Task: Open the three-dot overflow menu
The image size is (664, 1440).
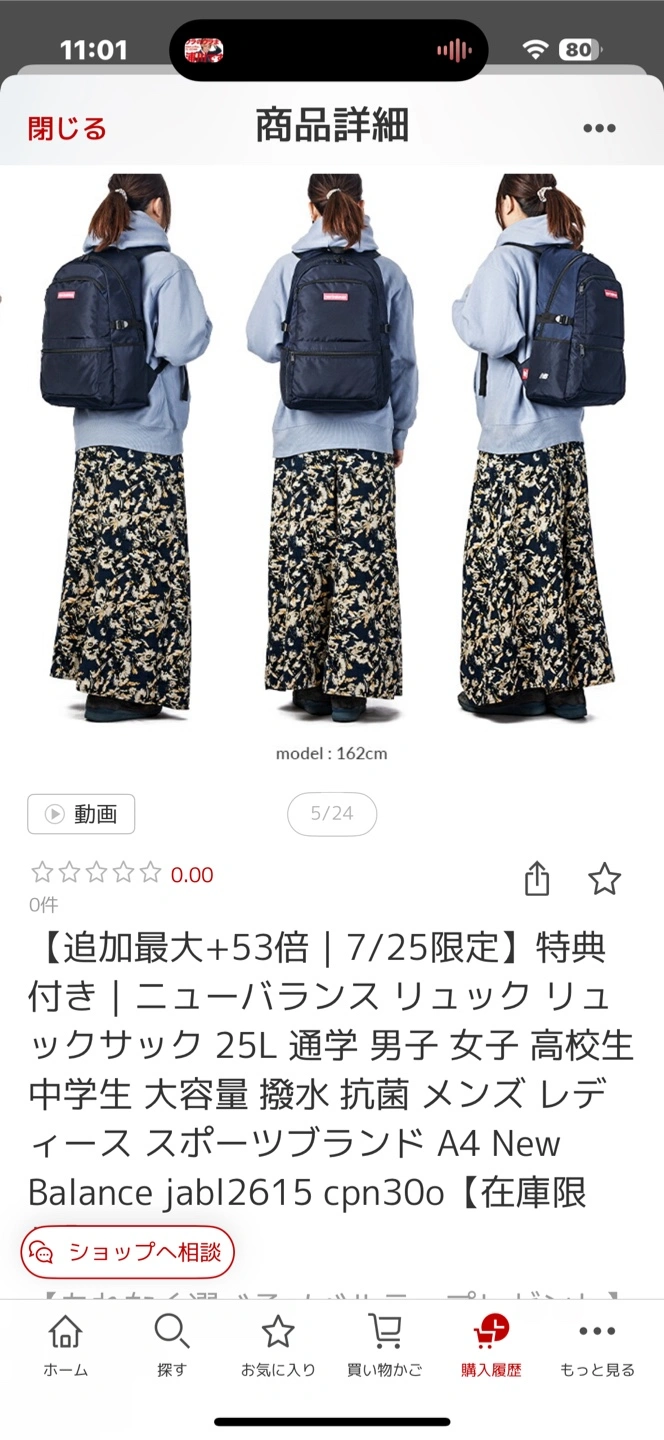Action: tap(599, 128)
